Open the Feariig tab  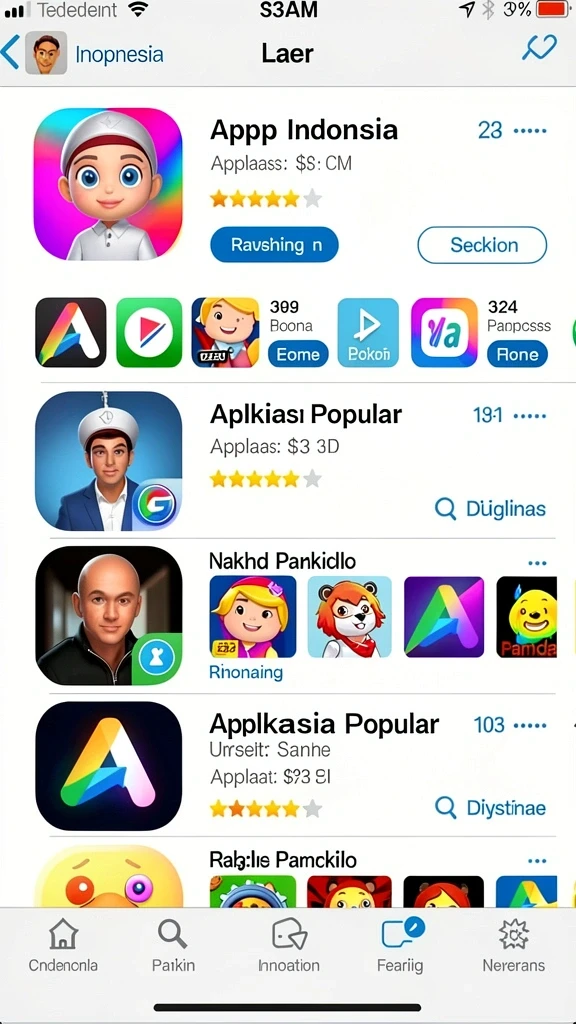(400, 946)
